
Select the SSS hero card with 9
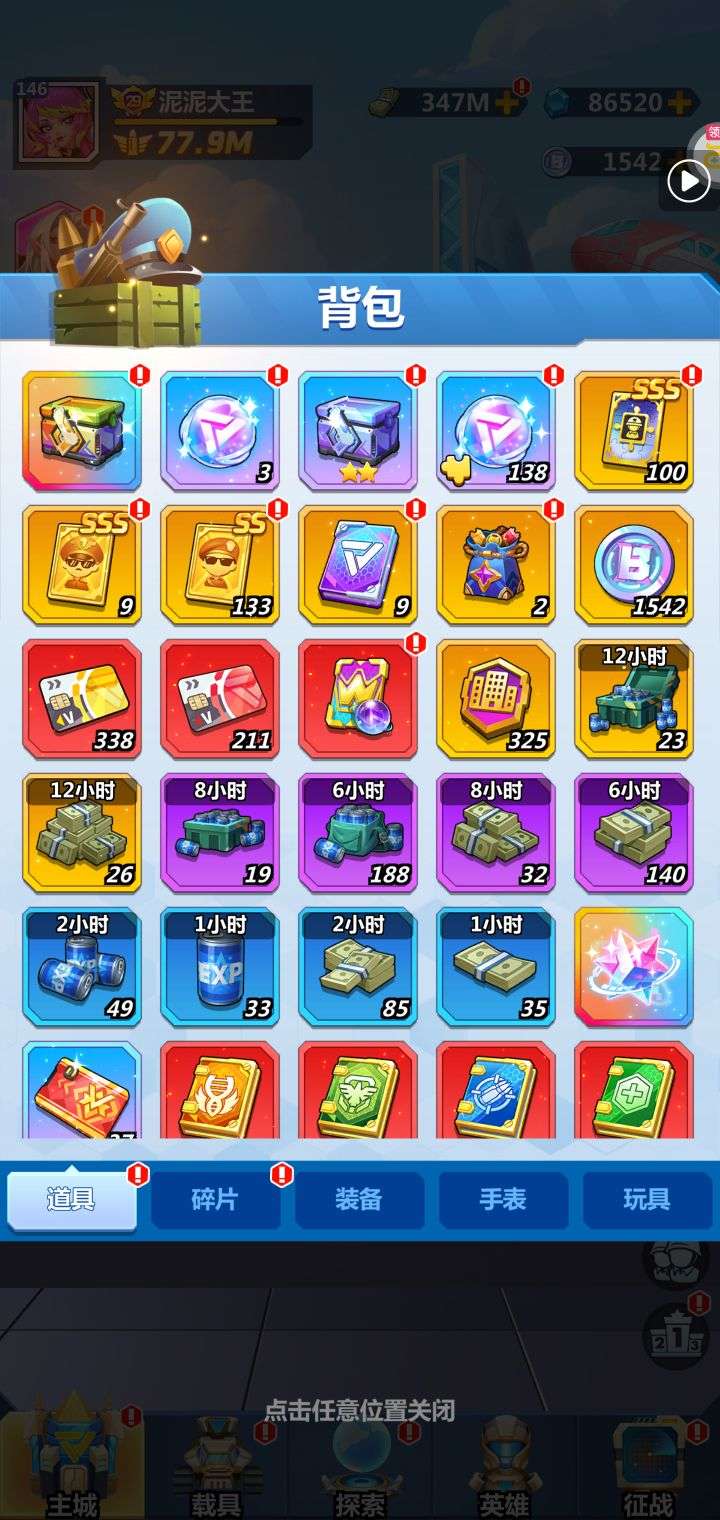coord(82,565)
